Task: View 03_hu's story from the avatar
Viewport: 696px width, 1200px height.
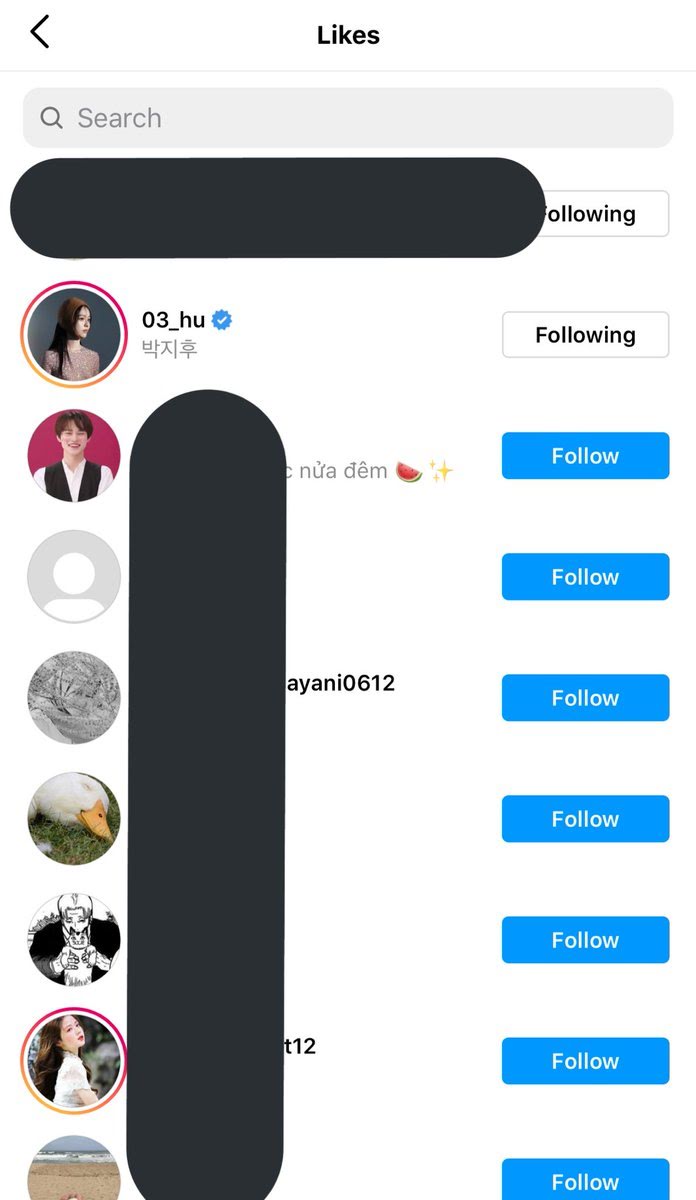Action: 74,335
